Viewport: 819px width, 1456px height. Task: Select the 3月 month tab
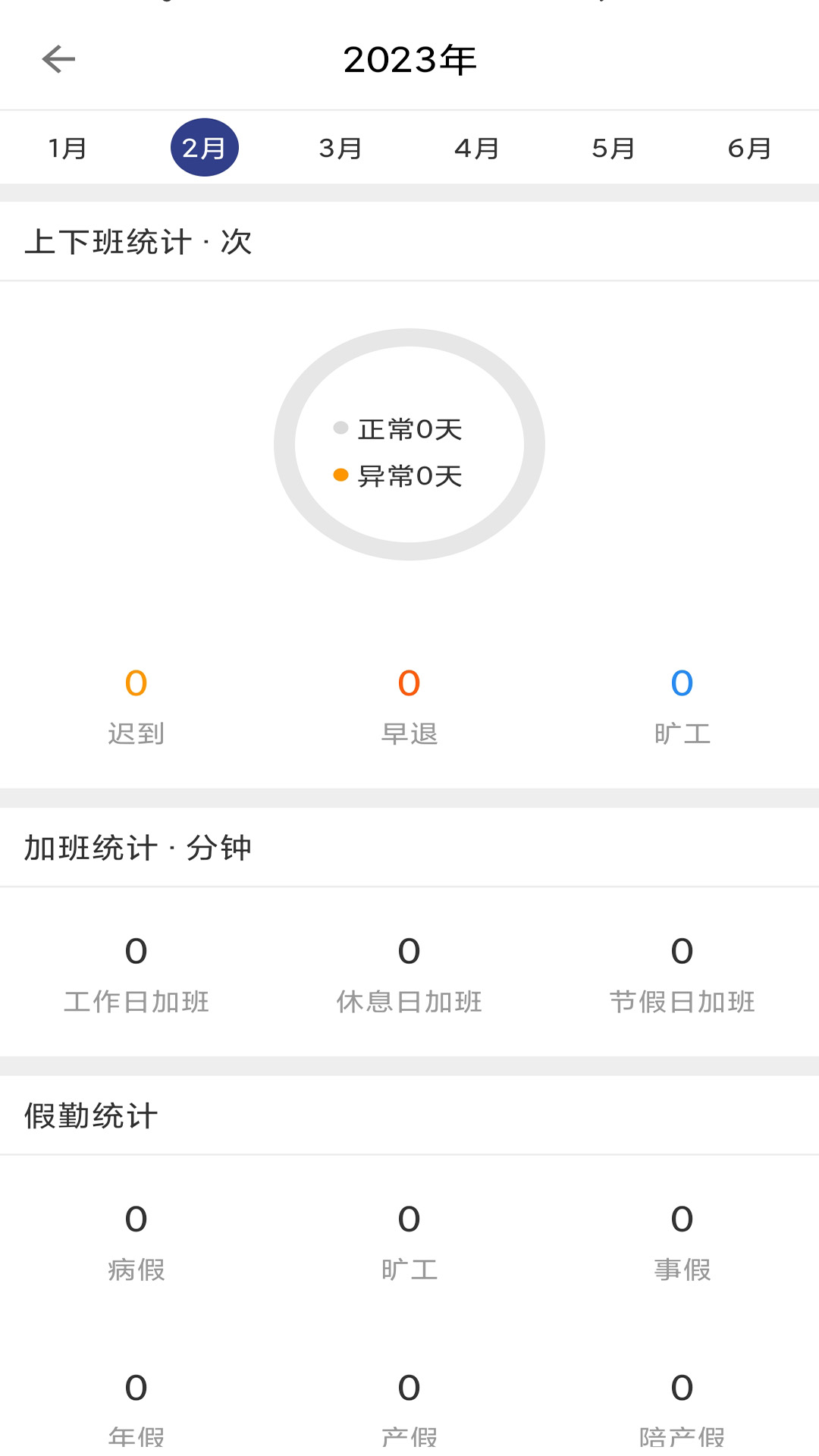coord(340,147)
